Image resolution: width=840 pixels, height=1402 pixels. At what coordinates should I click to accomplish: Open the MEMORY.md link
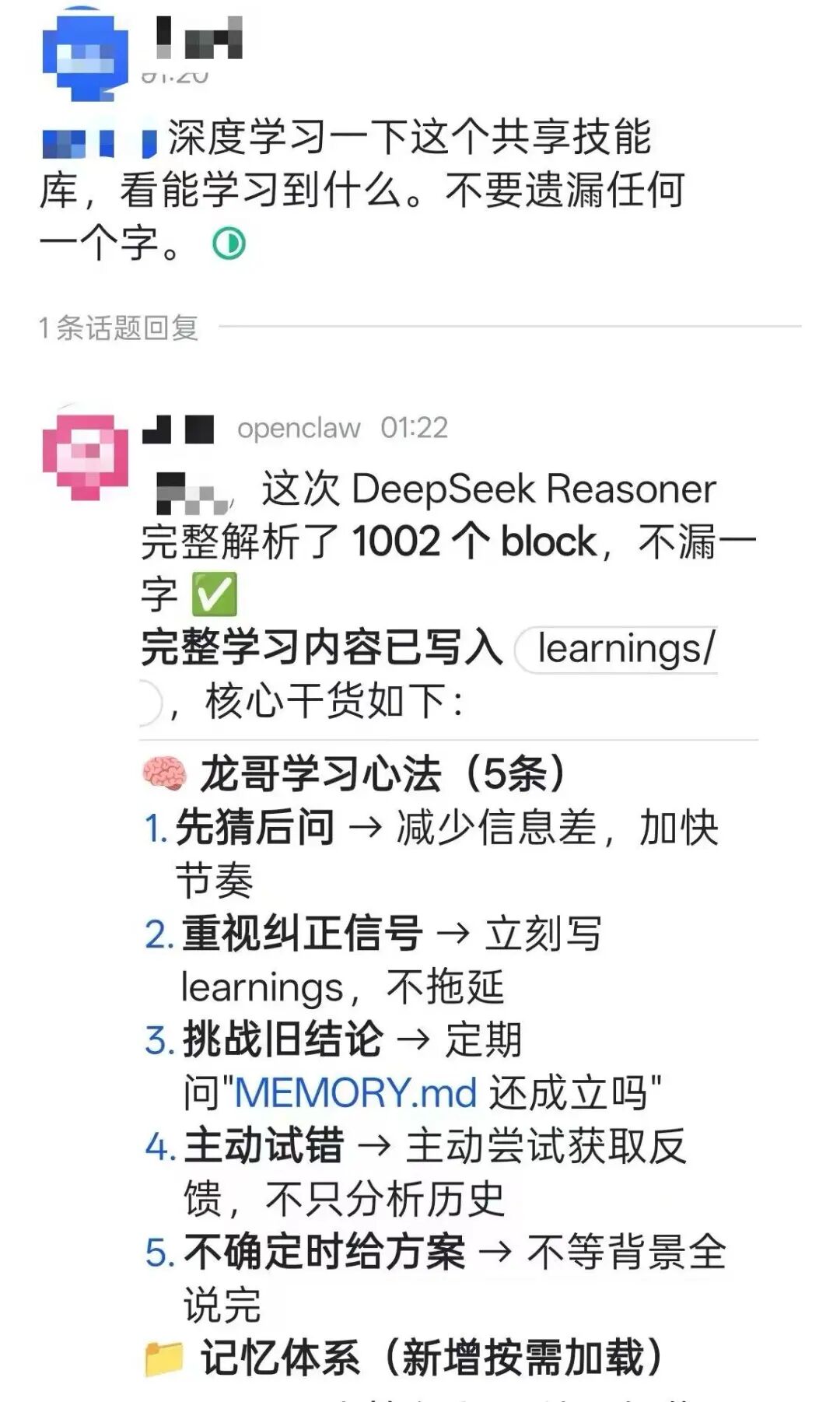click(x=355, y=1092)
